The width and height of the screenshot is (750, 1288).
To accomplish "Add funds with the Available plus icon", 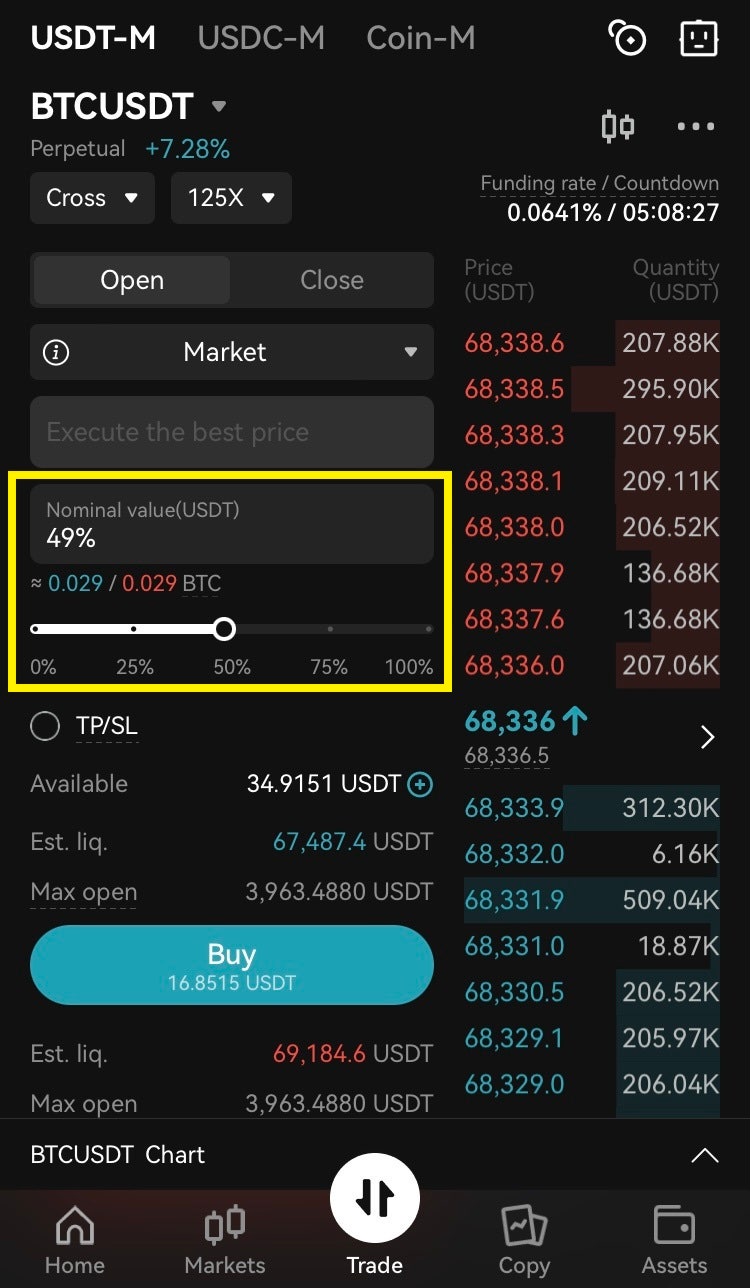I will tap(421, 784).
